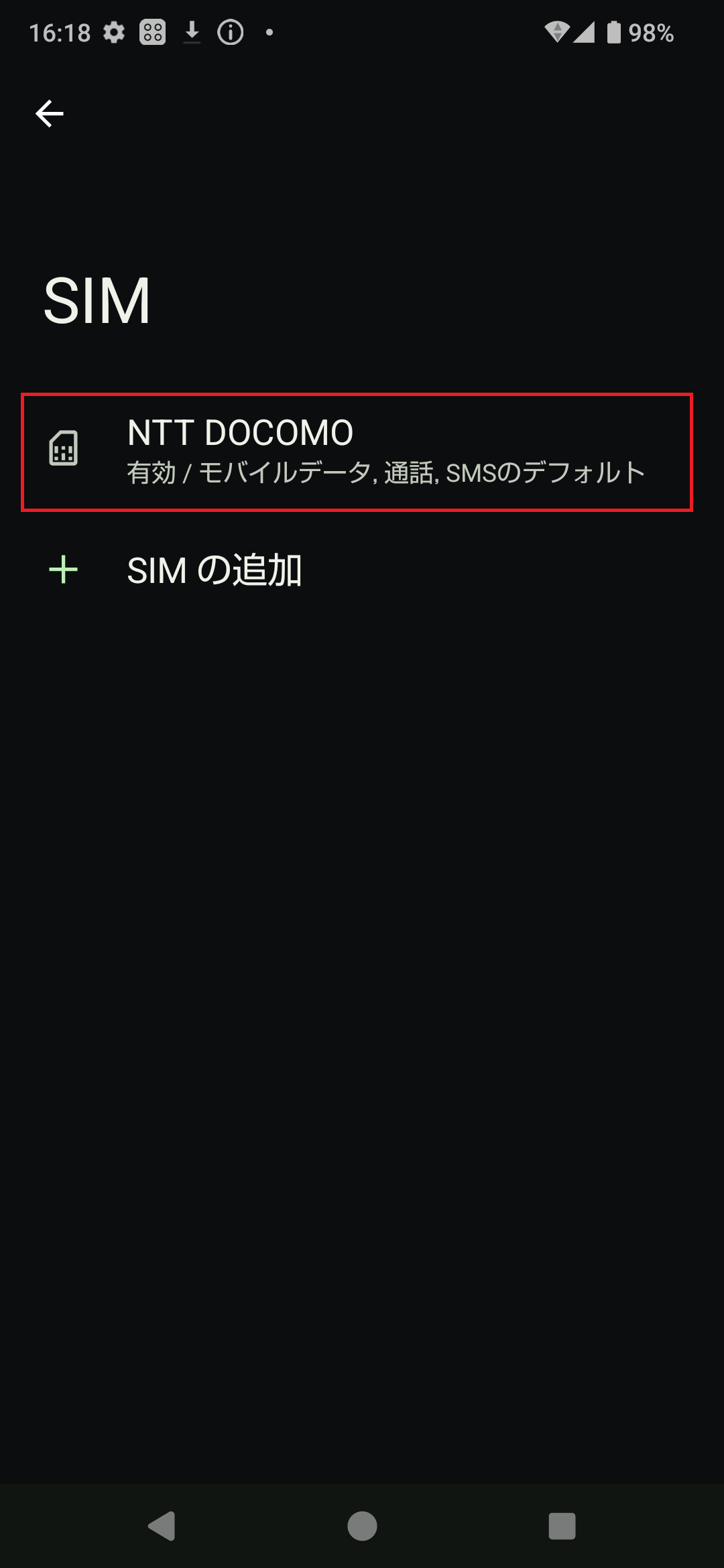Image resolution: width=724 pixels, height=1568 pixels.
Task: Tap the app grid icon in status bar
Action: click(x=153, y=32)
